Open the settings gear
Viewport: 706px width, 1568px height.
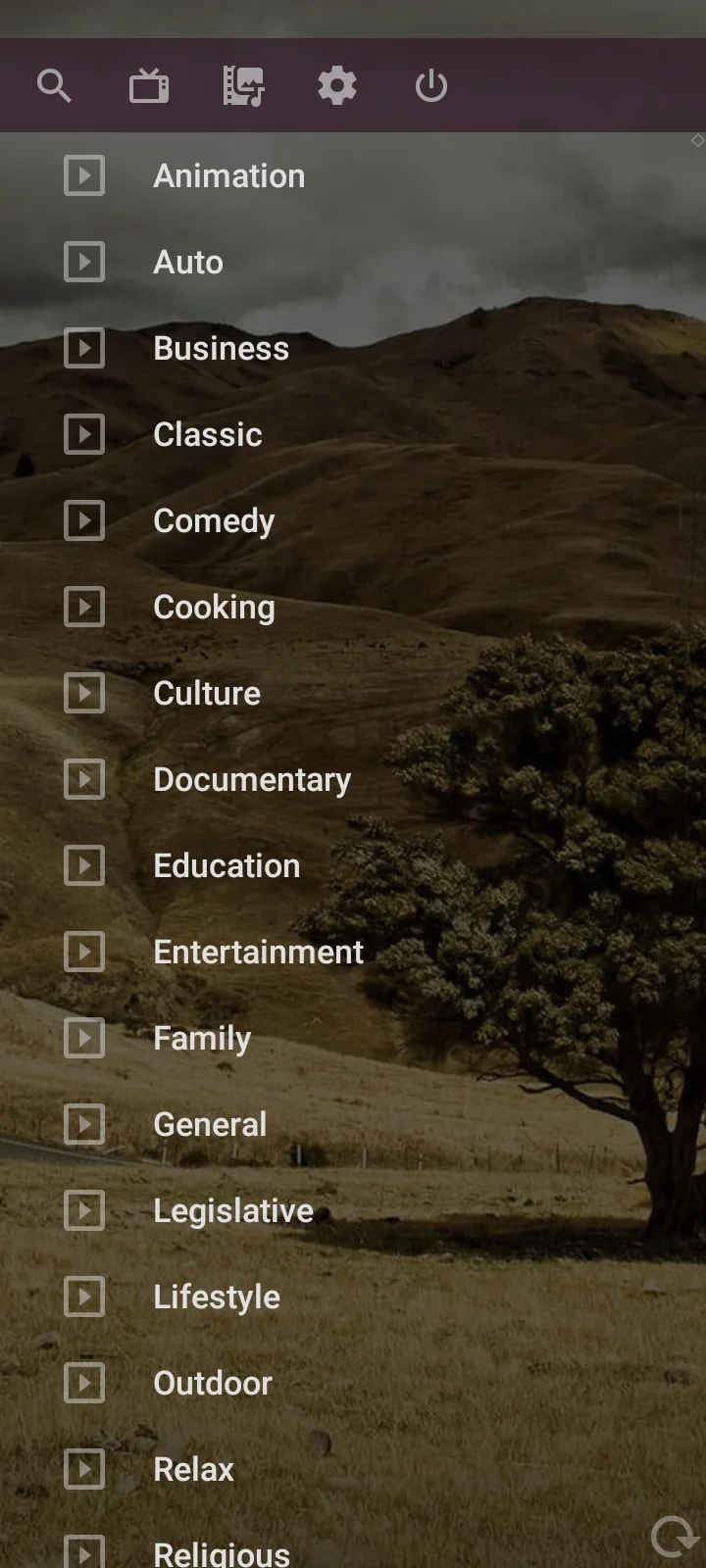click(x=336, y=85)
